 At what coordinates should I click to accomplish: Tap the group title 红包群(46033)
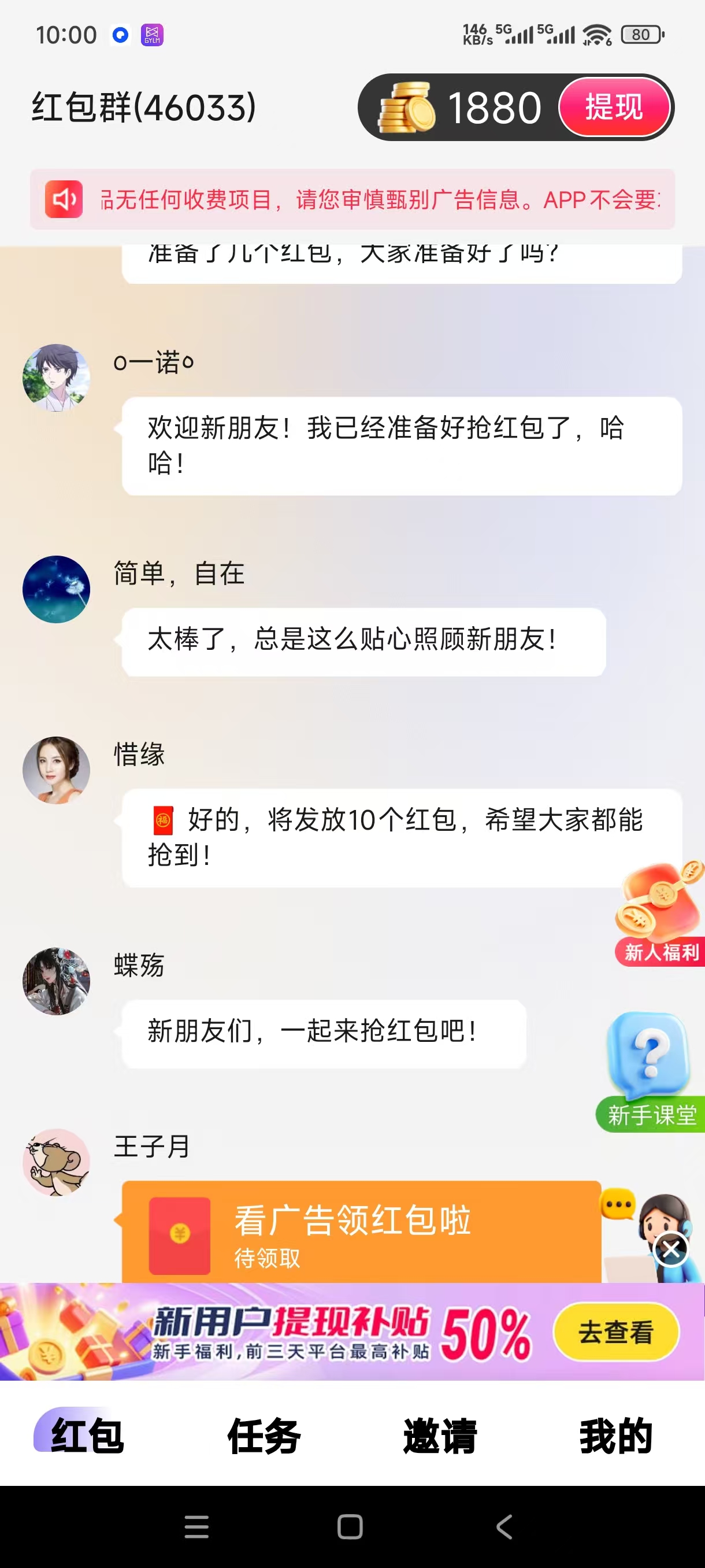point(144,106)
